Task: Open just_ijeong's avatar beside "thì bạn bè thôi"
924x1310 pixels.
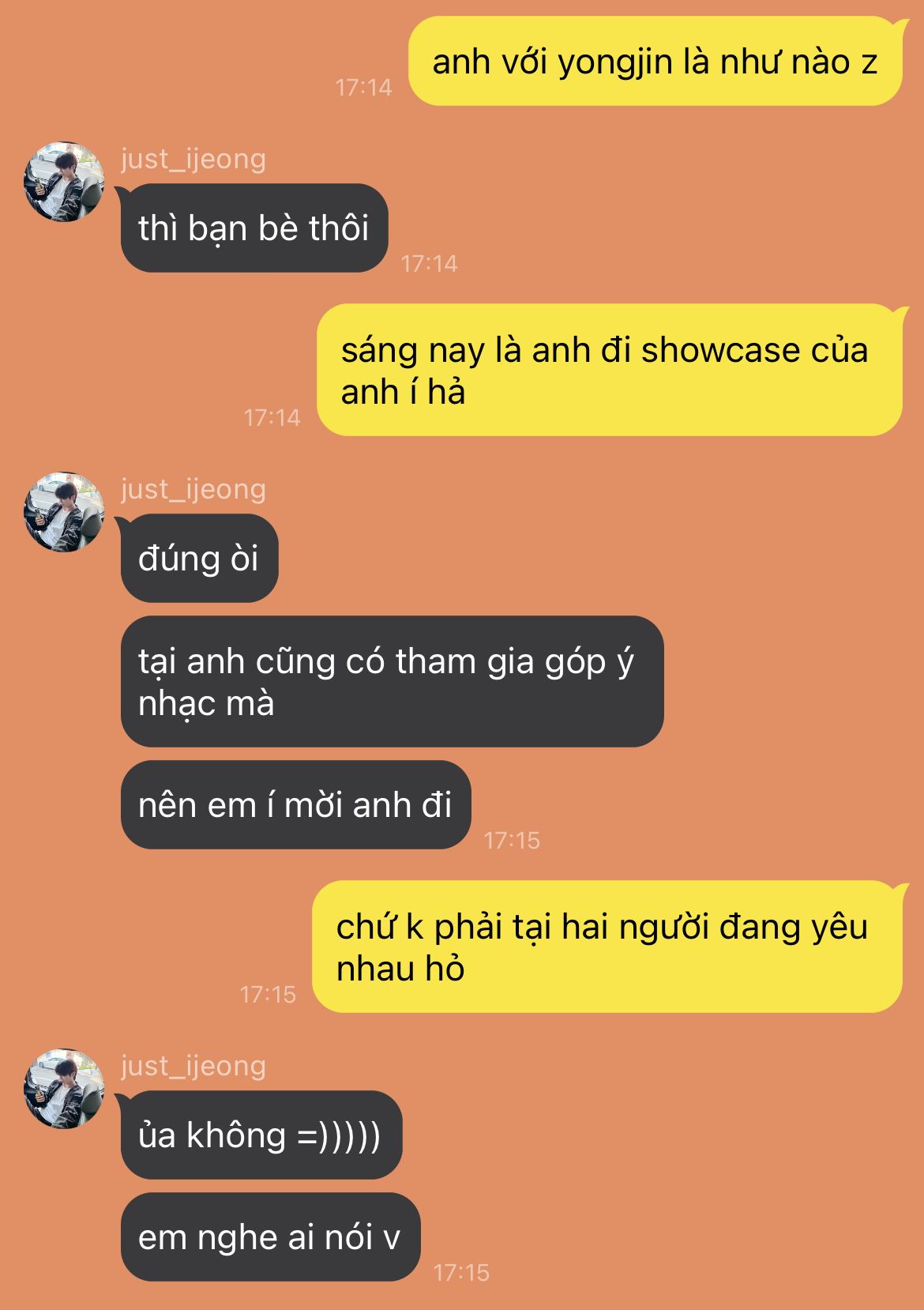Action: [64, 182]
